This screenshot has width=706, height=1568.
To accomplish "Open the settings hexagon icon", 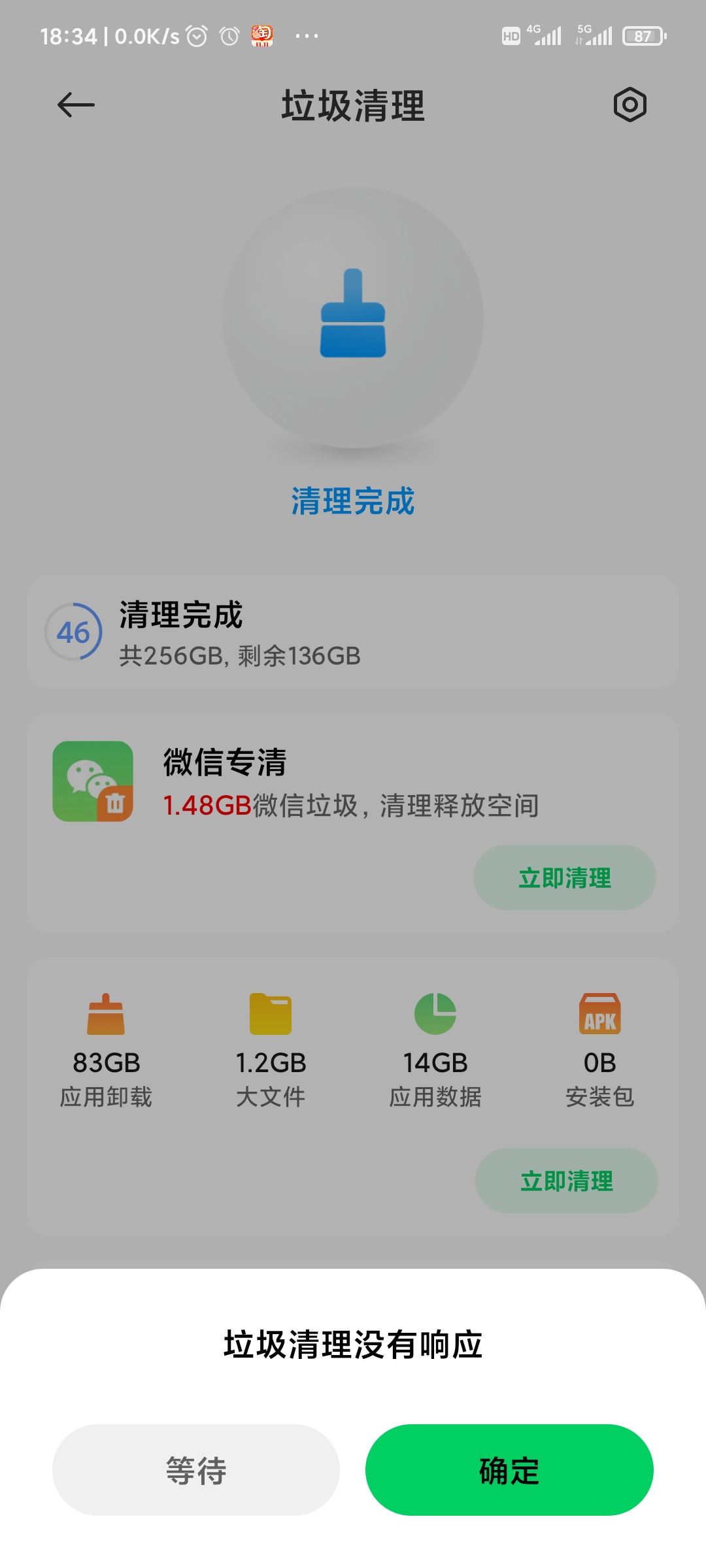I will (630, 105).
